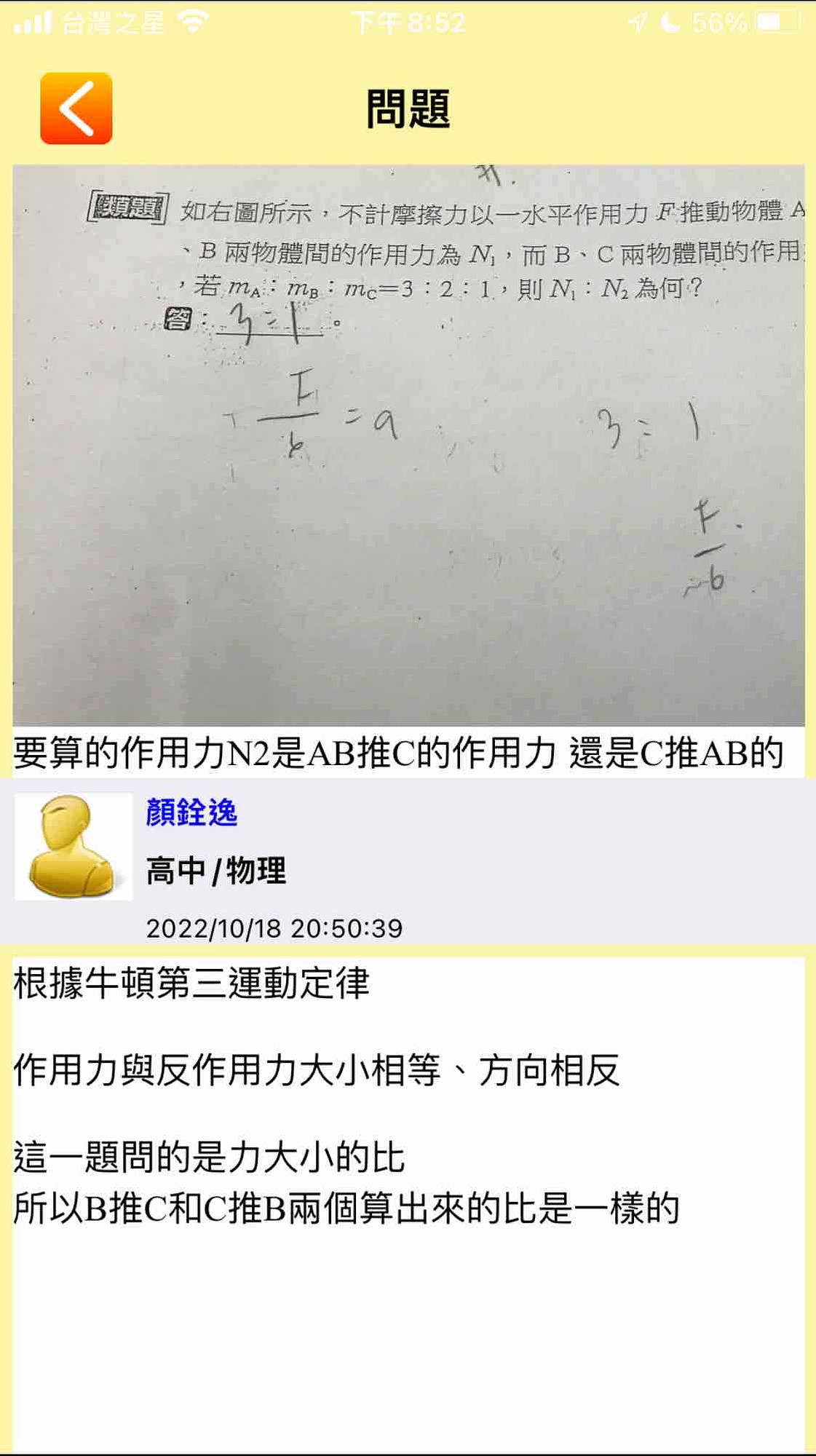Tap the golden user avatar
This screenshot has width=816, height=1456.
(73, 846)
